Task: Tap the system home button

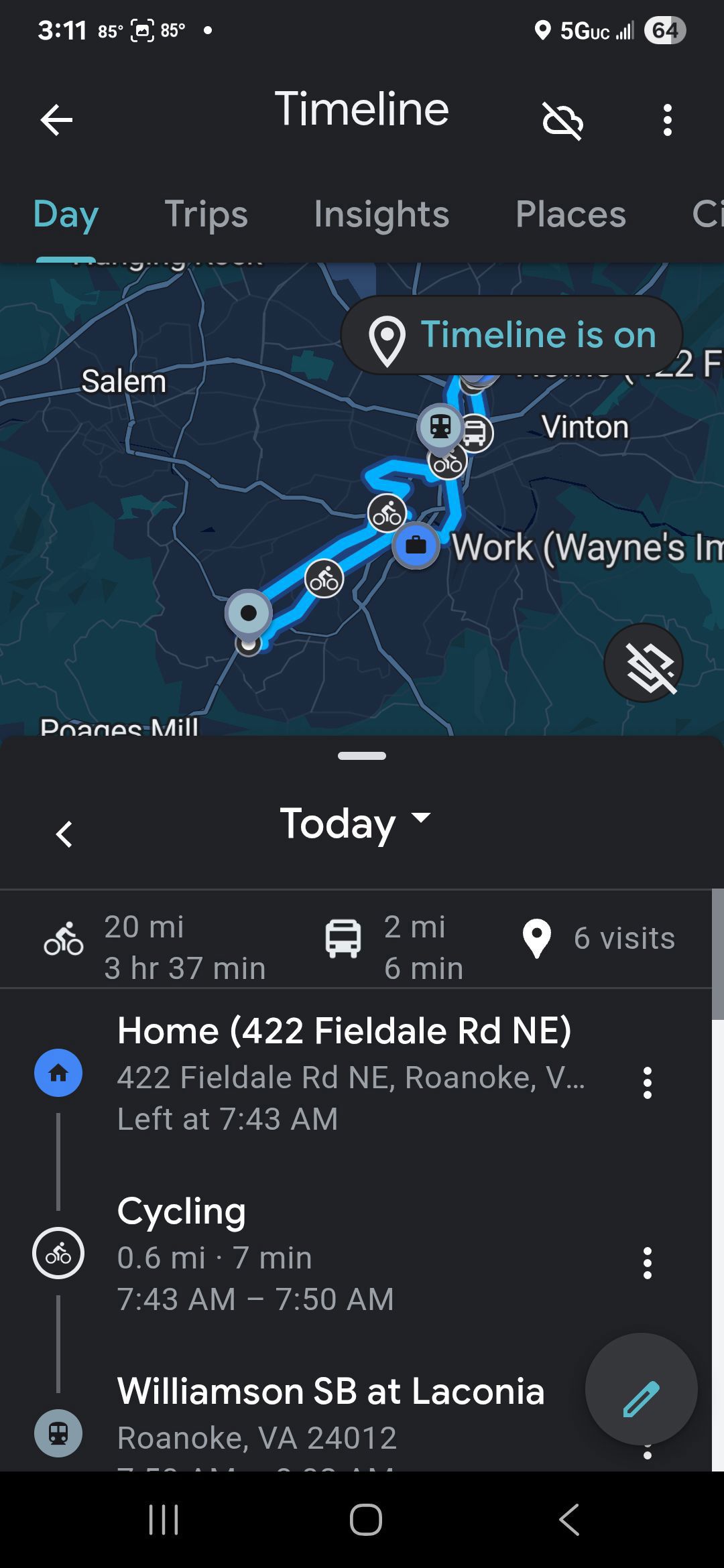Action: (366, 1520)
